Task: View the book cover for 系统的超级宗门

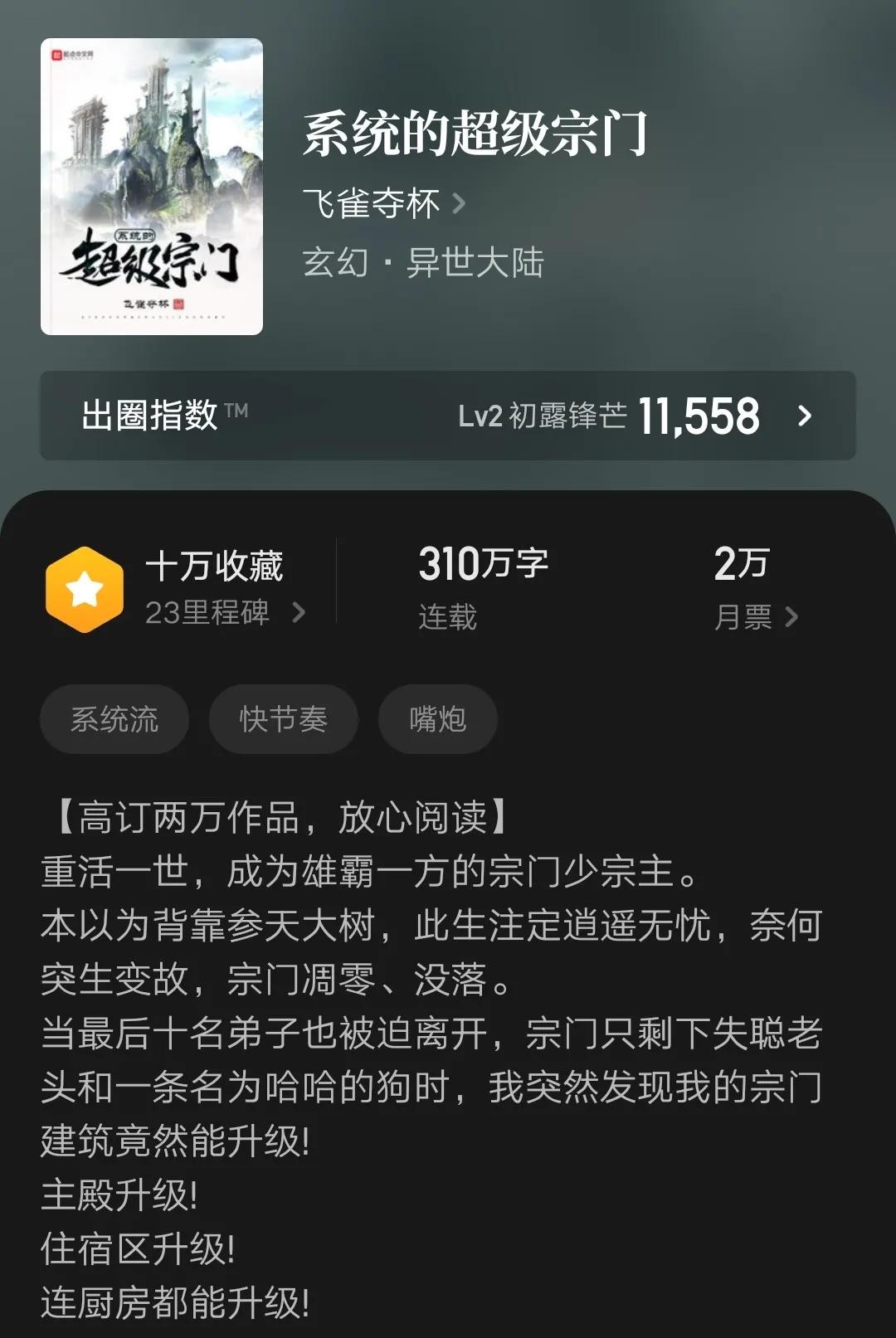Action: click(x=152, y=187)
